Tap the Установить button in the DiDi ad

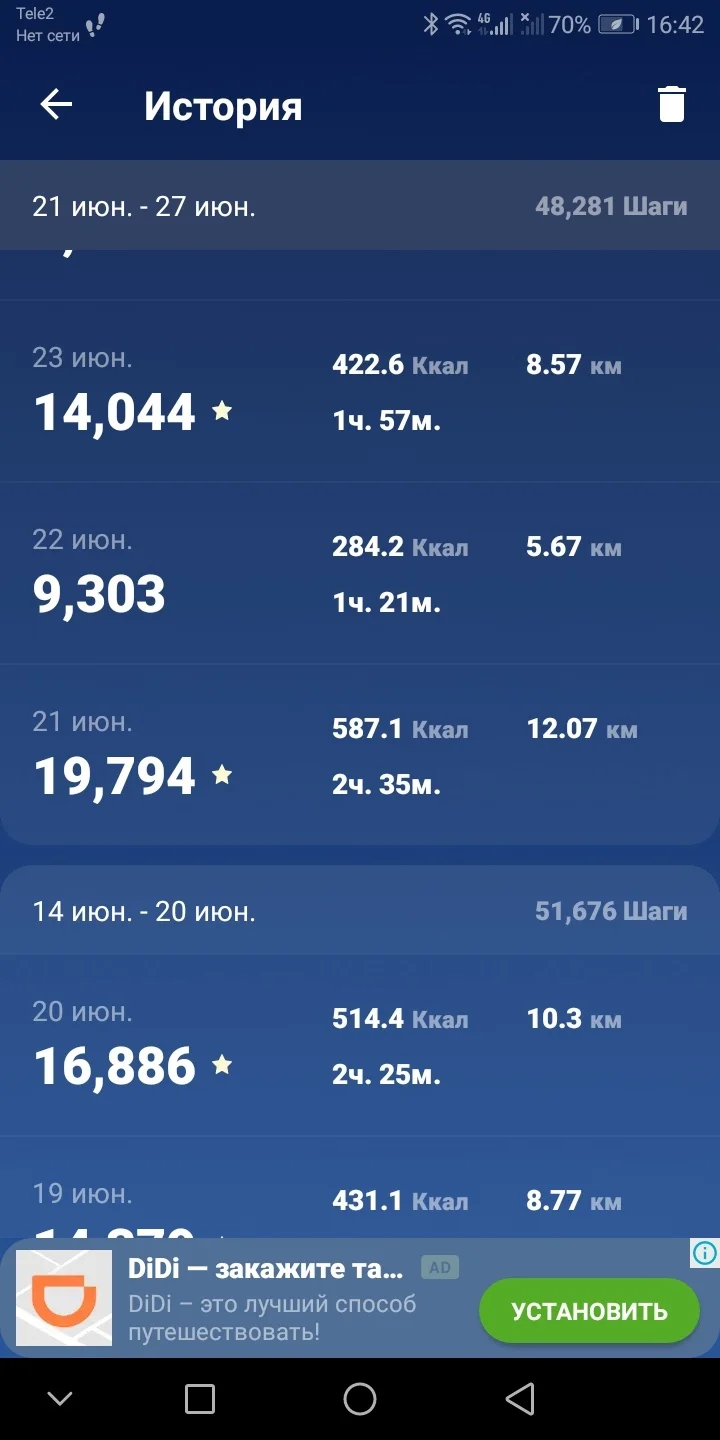[x=589, y=1311]
